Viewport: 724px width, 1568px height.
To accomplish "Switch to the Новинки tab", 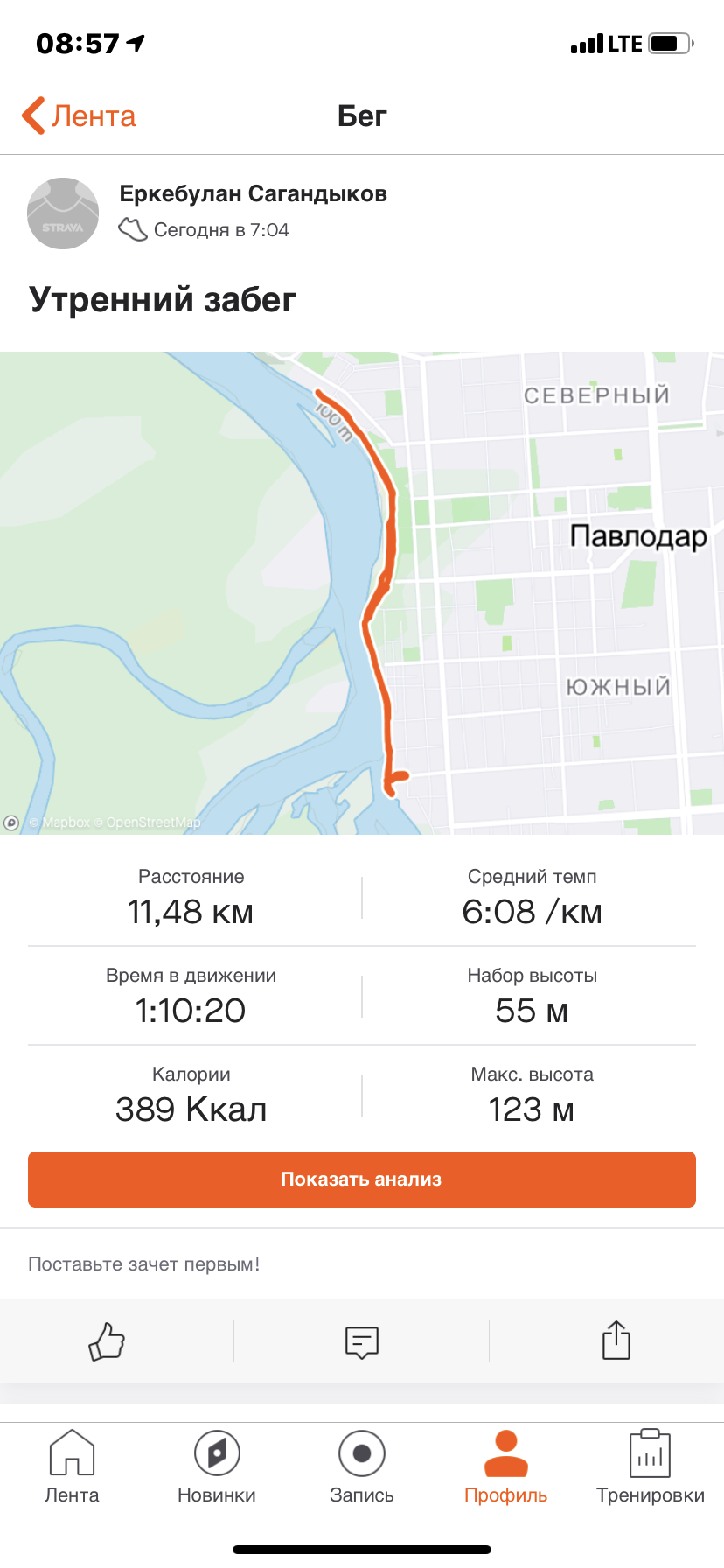I will pyautogui.click(x=217, y=1466).
